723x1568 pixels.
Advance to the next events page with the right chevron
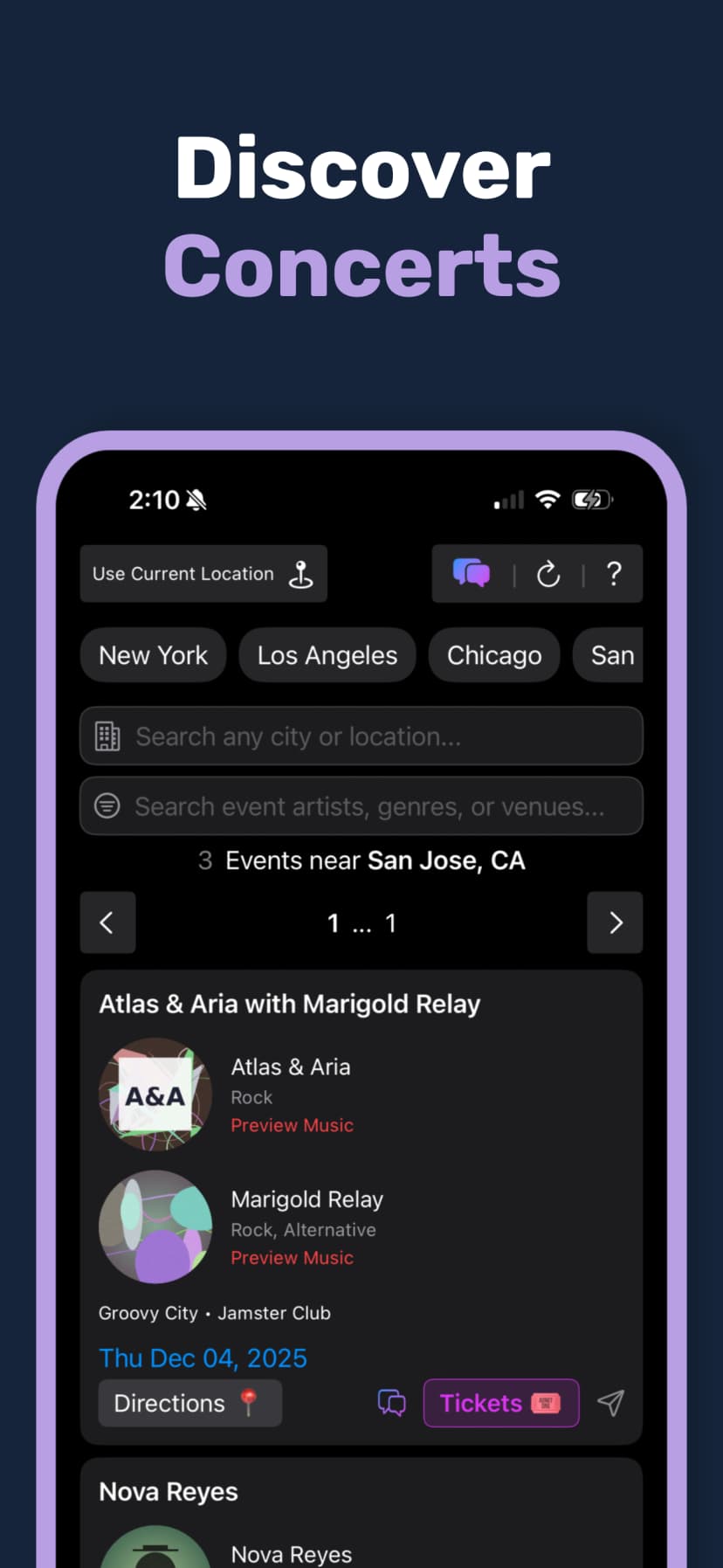615,922
